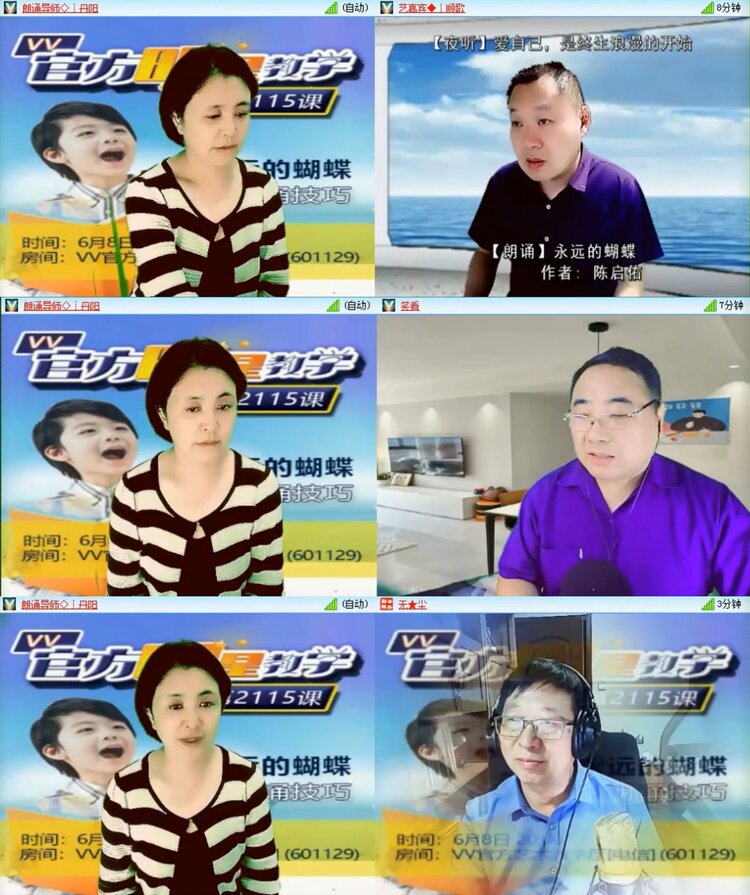Toggle the (自动) setting in the middle-left panel
750x895 pixels.
pos(357,305)
